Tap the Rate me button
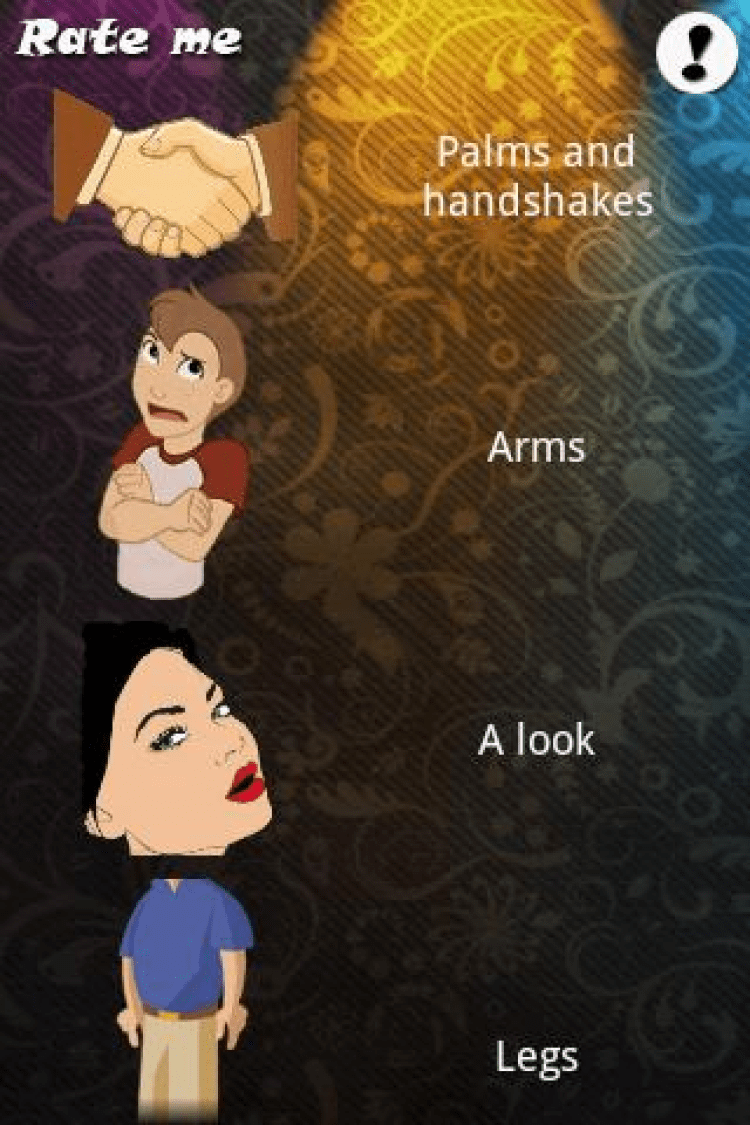This screenshot has height=1125, width=750. click(x=130, y=39)
